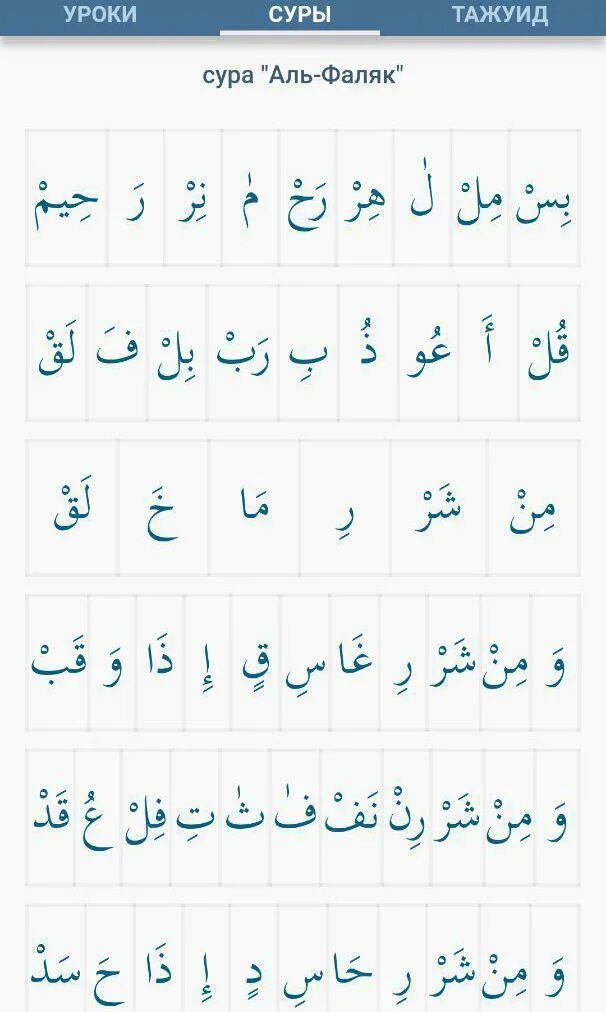Viewport: 606px width, 1012px height.
Task: Tap the syllable tile غَا
Action: click(355, 663)
